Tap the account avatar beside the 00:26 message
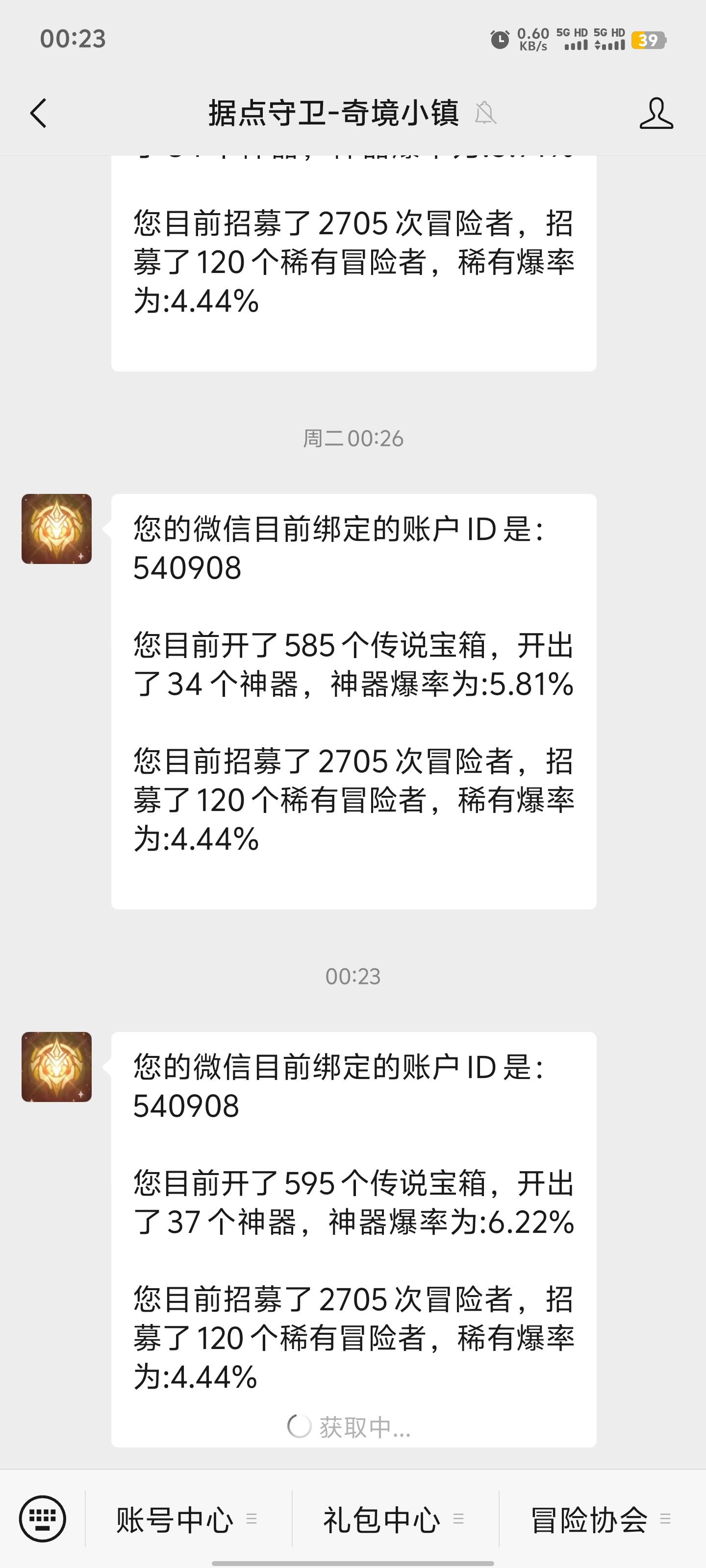Viewport: 706px width, 1568px height. [x=57, y=529]
